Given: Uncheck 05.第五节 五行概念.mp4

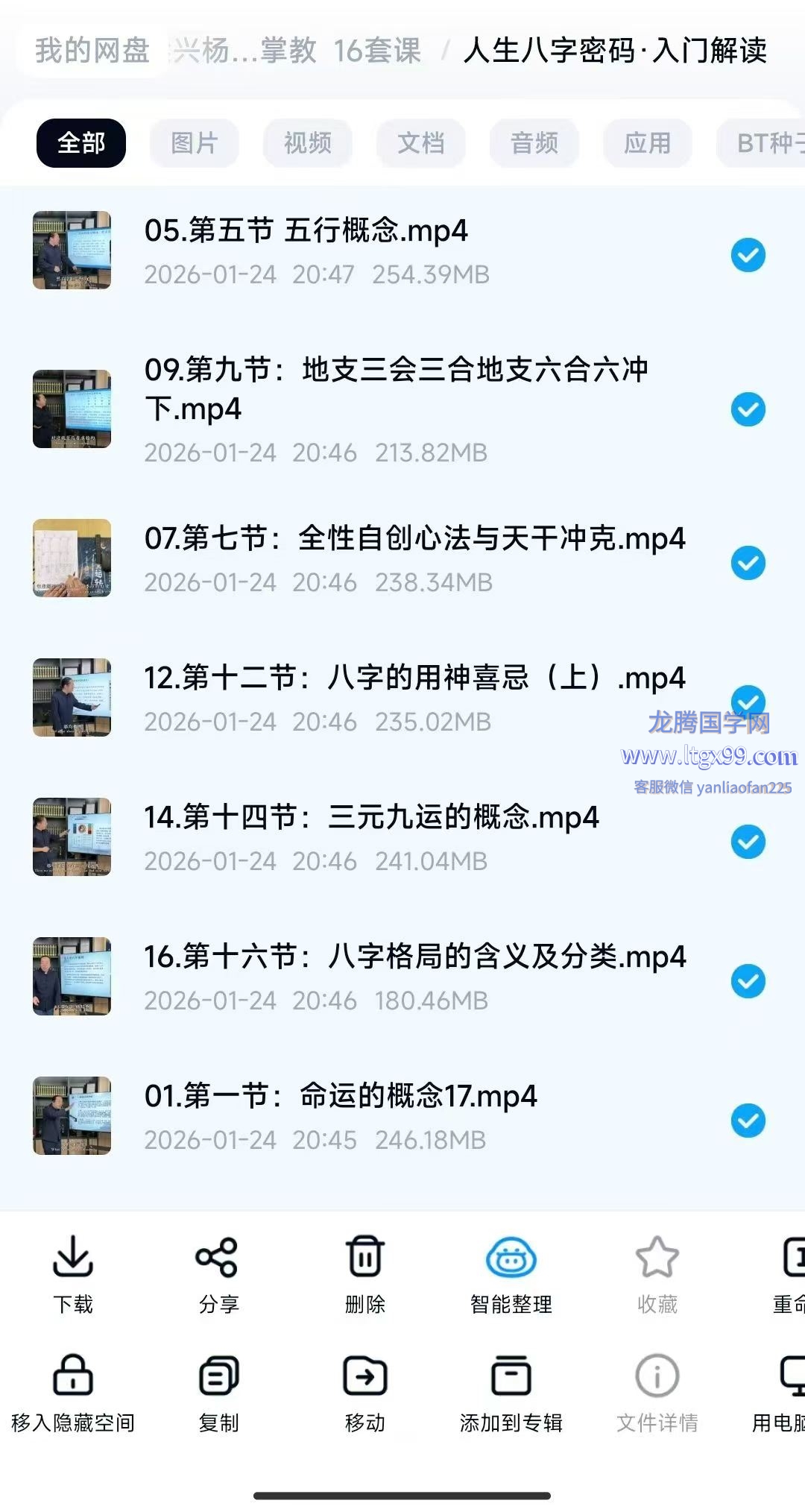Looking at the screenshot, I should [x=748, y=256].
